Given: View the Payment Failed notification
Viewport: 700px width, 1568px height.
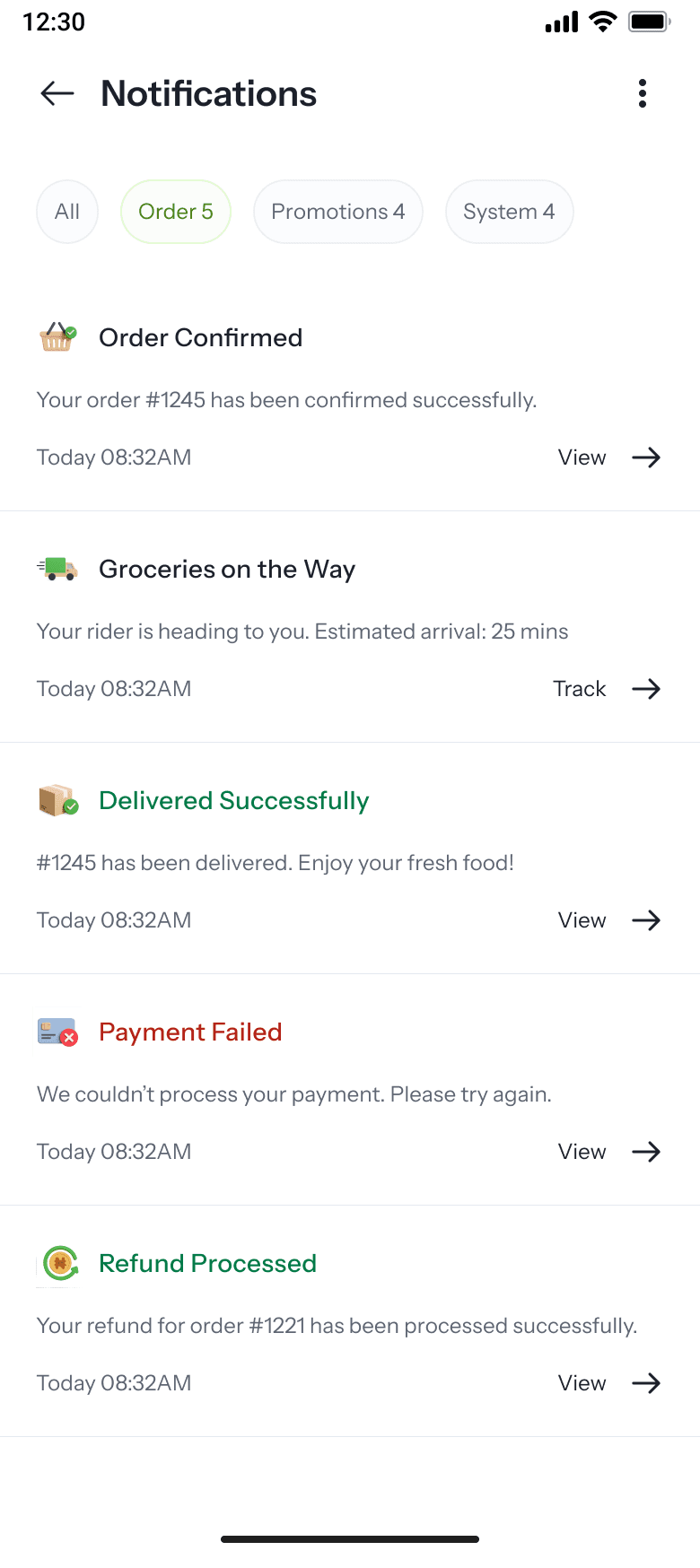Looking at the screenshot, I should [x=609, y=1152].
